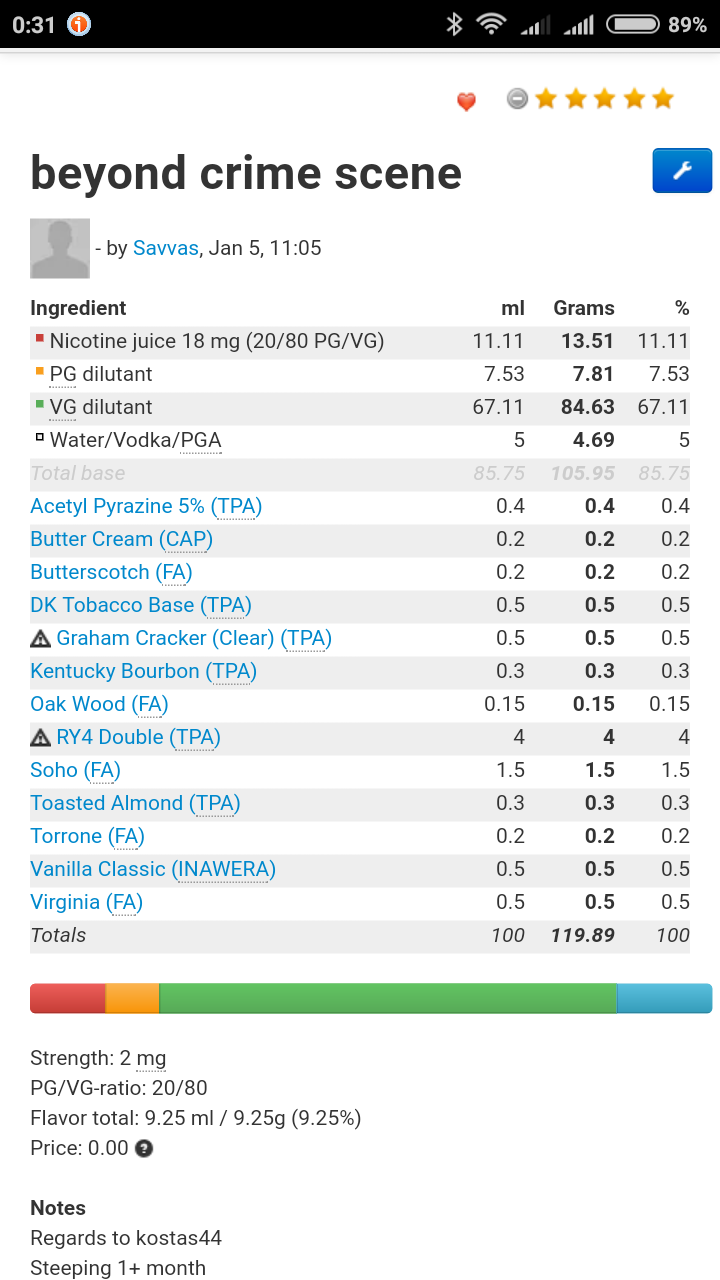720x1280 pixels.
Task: Open Butter Cream (CAP) flavor page
Action: pyautogui.click(x=121, y=539)
